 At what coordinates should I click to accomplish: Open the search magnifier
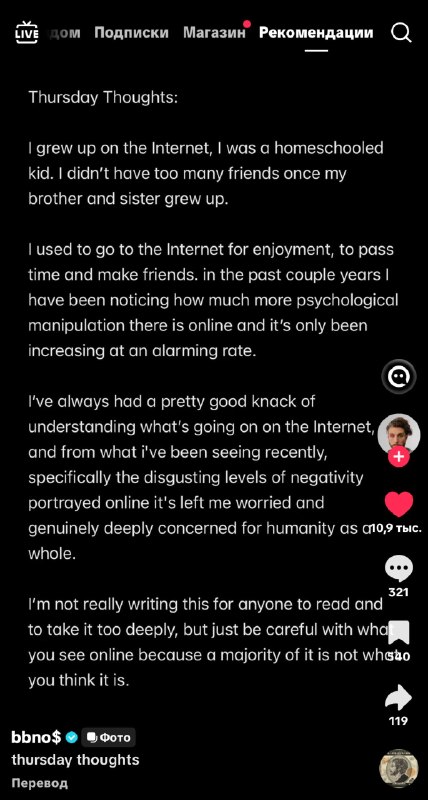coord(401,33)
